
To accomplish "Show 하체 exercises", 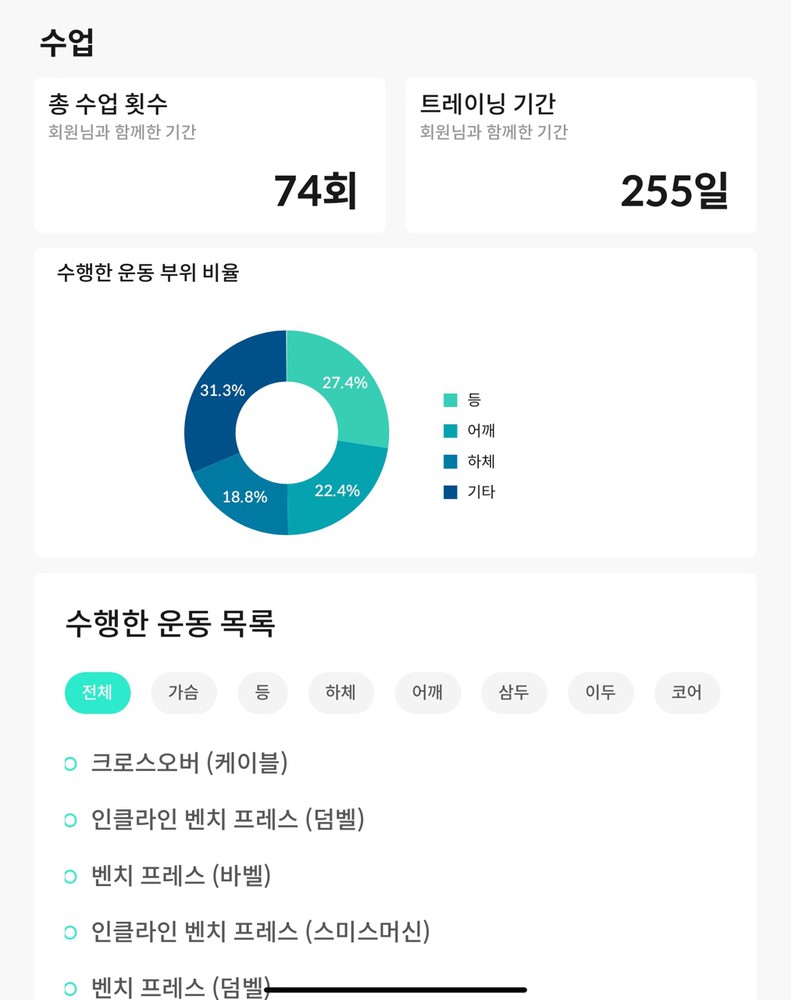I will (x=341, y=692).
